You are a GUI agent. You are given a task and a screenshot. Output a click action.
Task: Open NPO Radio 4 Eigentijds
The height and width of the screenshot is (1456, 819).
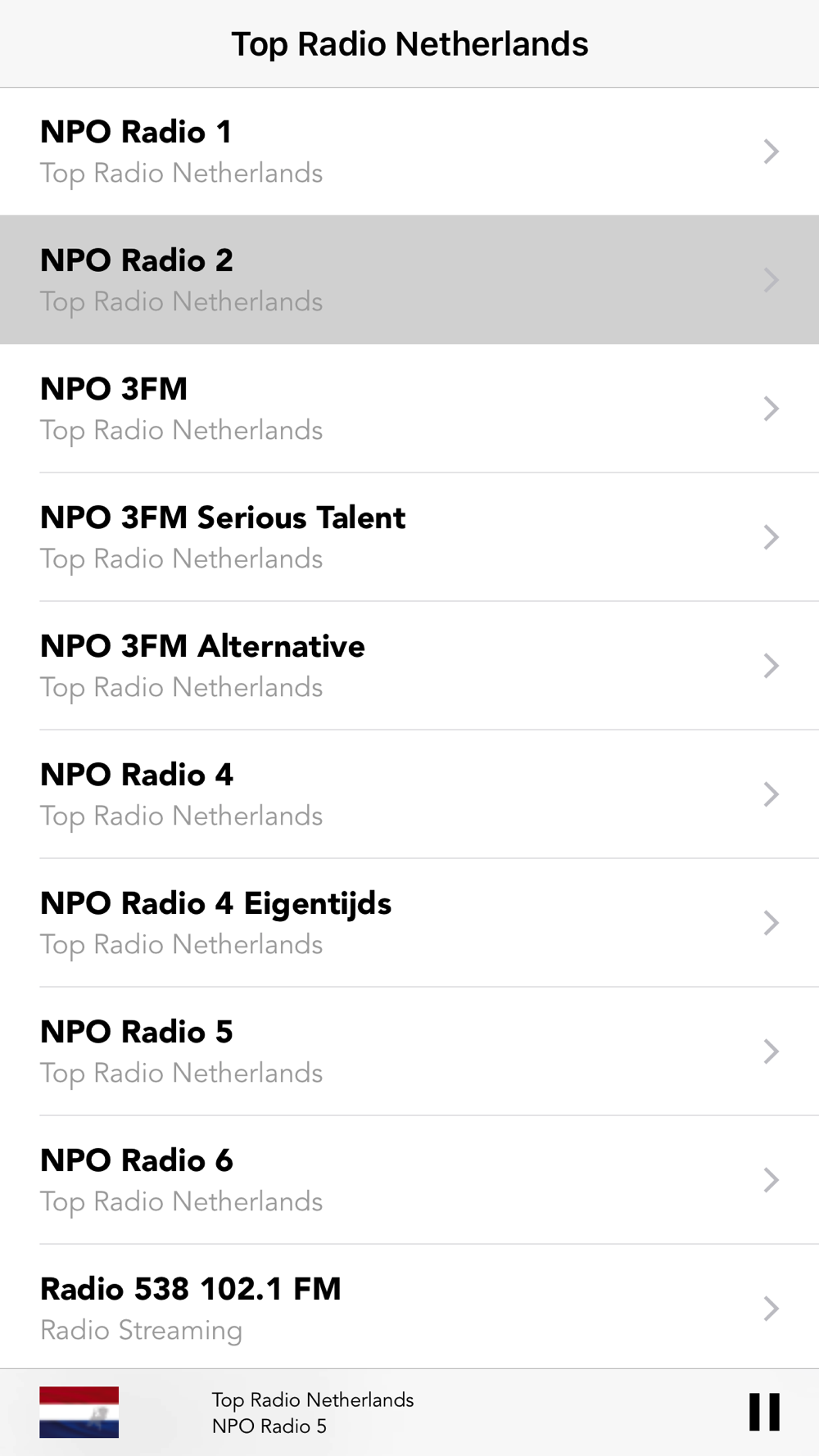pyautogui.click(x=409, y=923)
